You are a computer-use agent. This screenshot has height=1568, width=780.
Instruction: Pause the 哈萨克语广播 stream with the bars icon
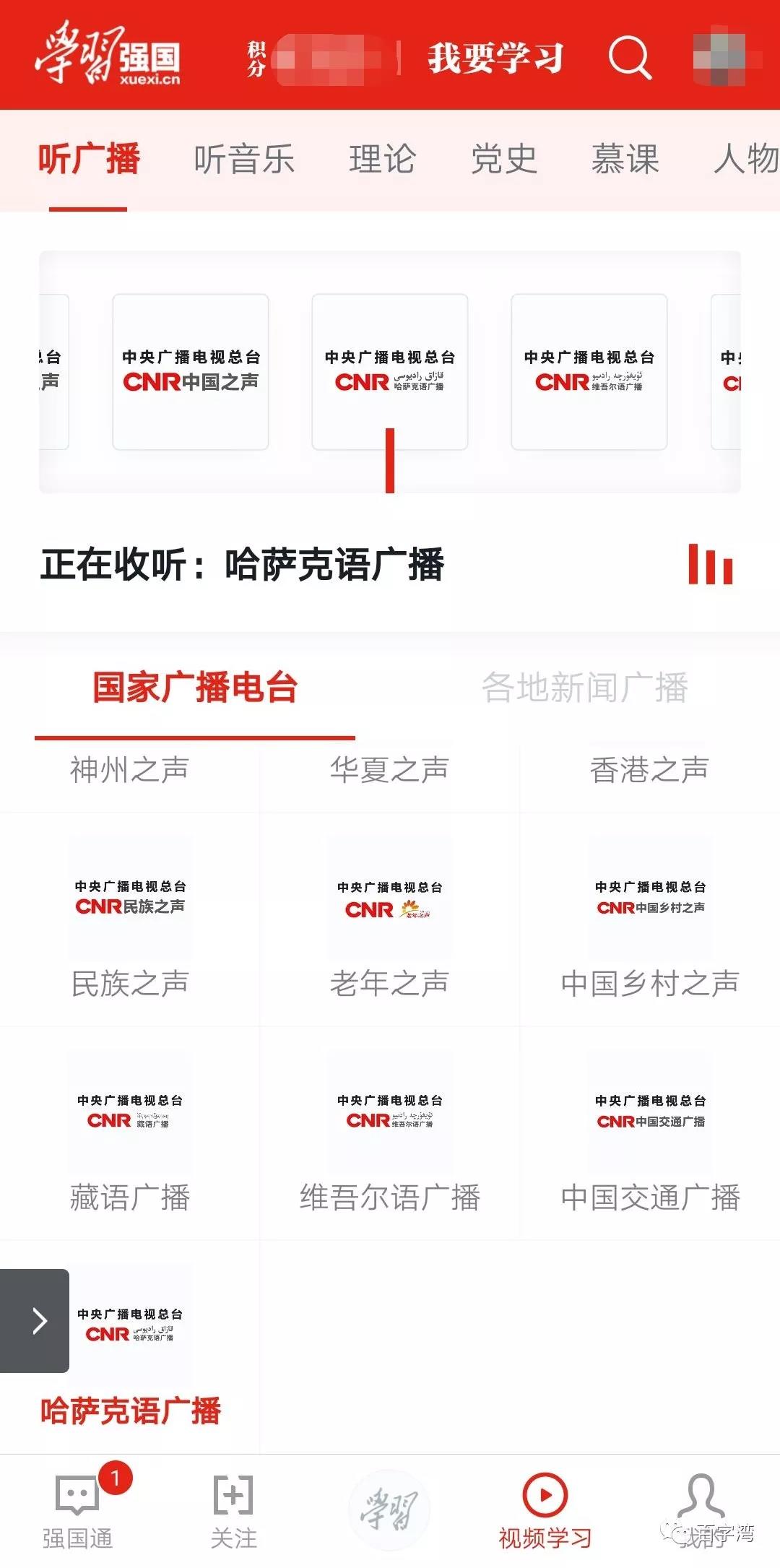click(x=710, y=565)
